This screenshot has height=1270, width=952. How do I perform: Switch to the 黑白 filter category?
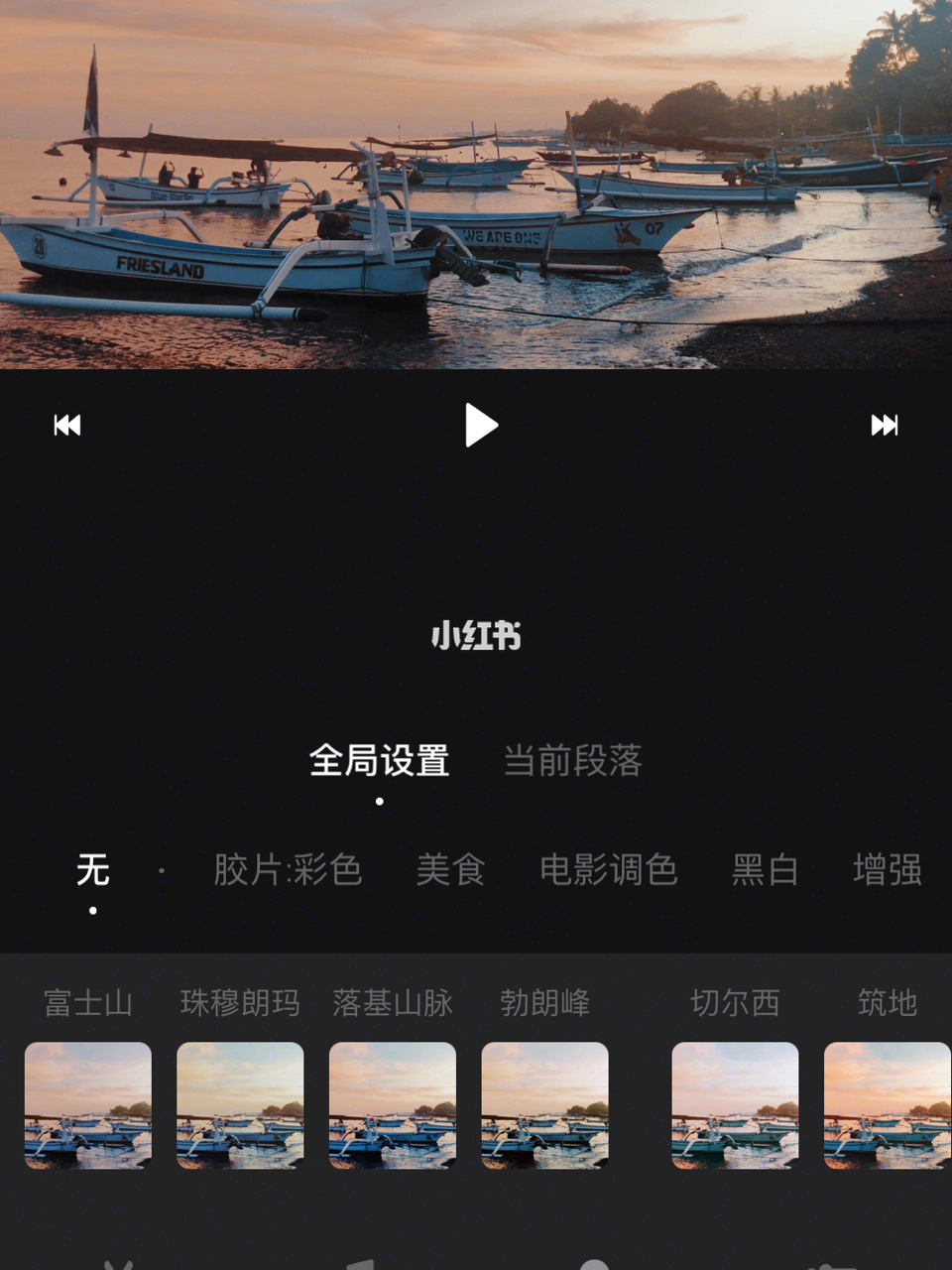pos(764,870)
